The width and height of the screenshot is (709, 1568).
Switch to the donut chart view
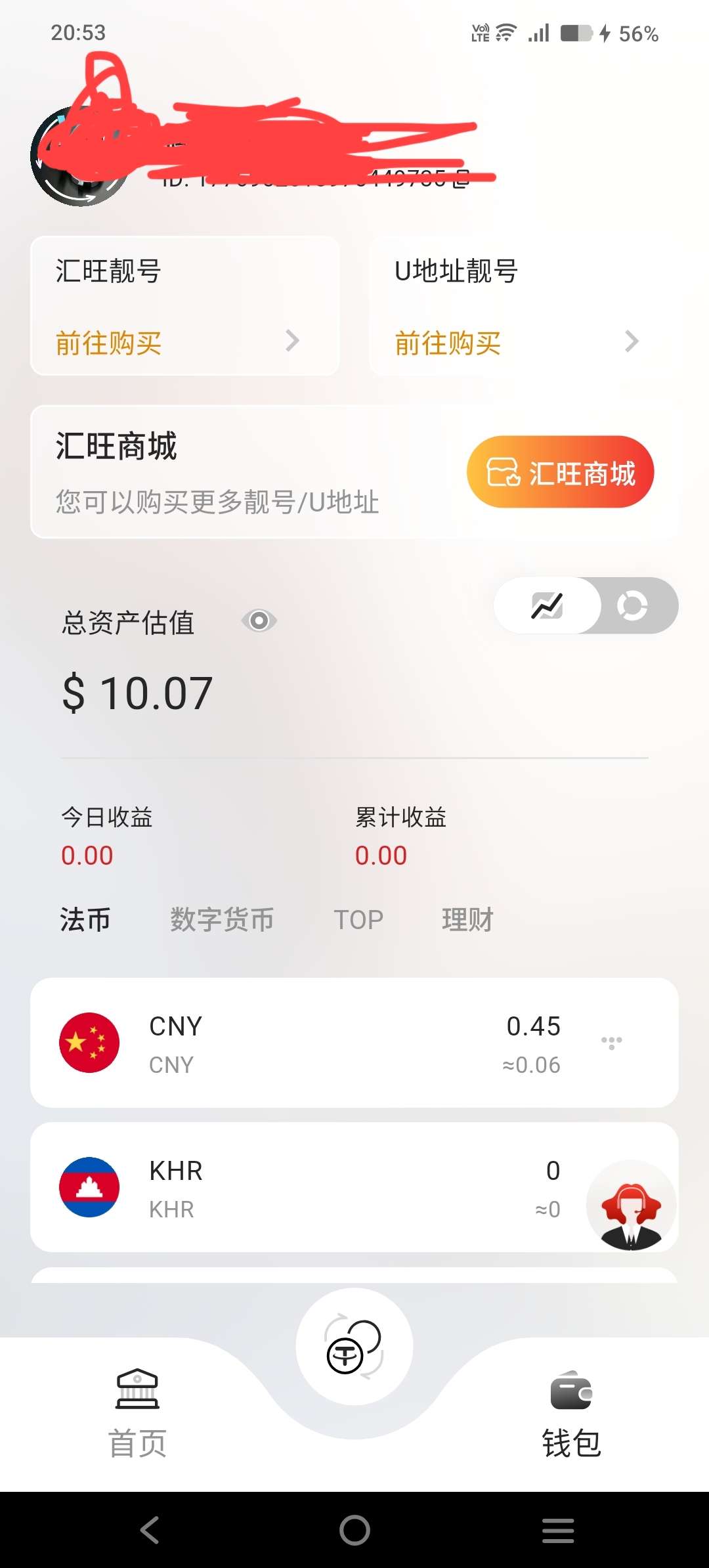coord(632,605)
